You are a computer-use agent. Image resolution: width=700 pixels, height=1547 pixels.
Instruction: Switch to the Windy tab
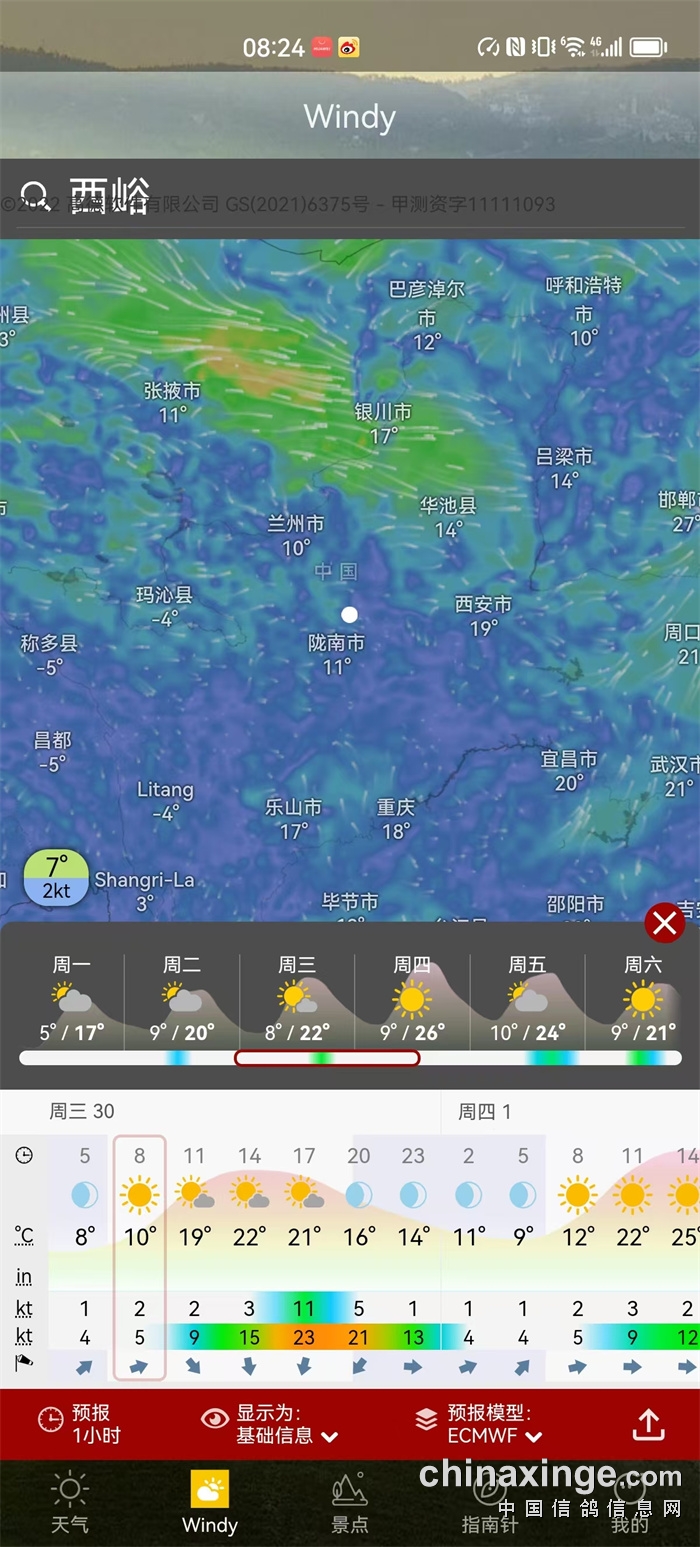(210, 1503)
